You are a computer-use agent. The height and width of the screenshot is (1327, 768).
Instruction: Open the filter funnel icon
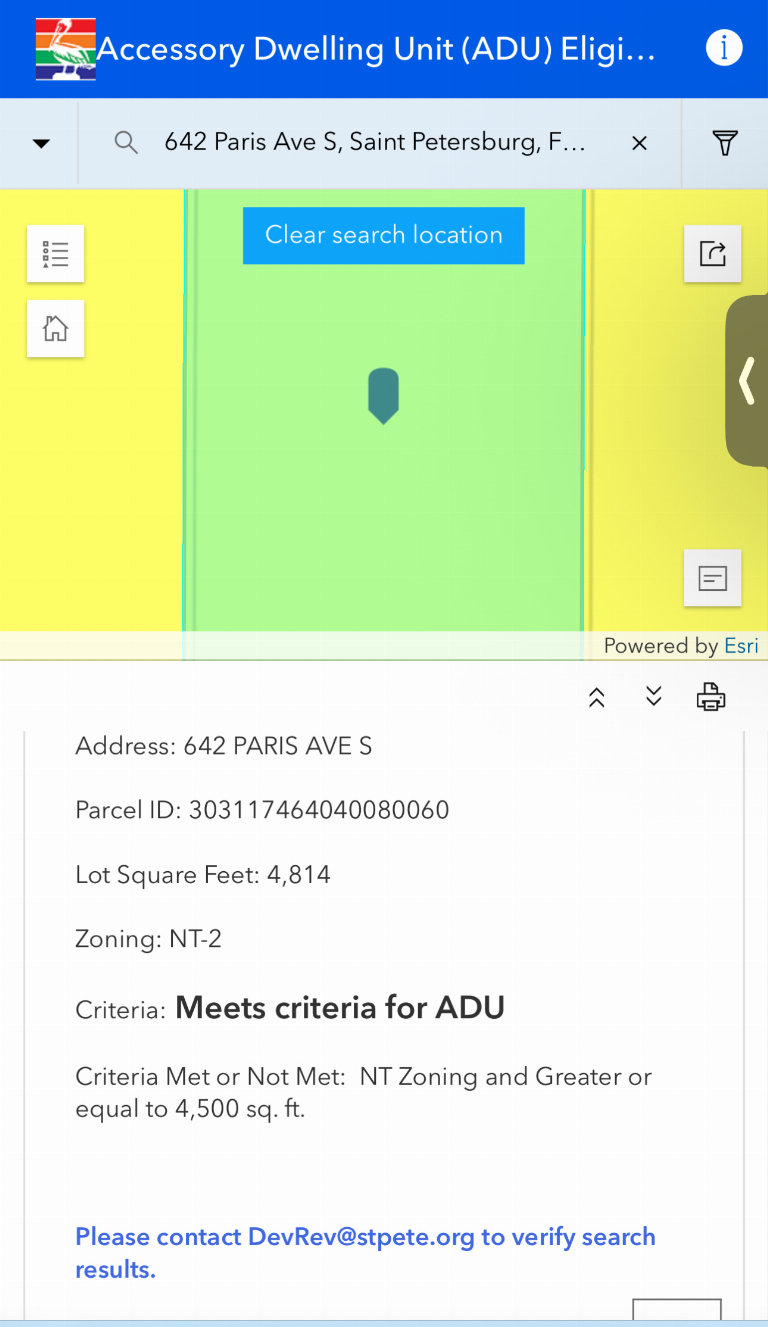click(x=725, y=143)
